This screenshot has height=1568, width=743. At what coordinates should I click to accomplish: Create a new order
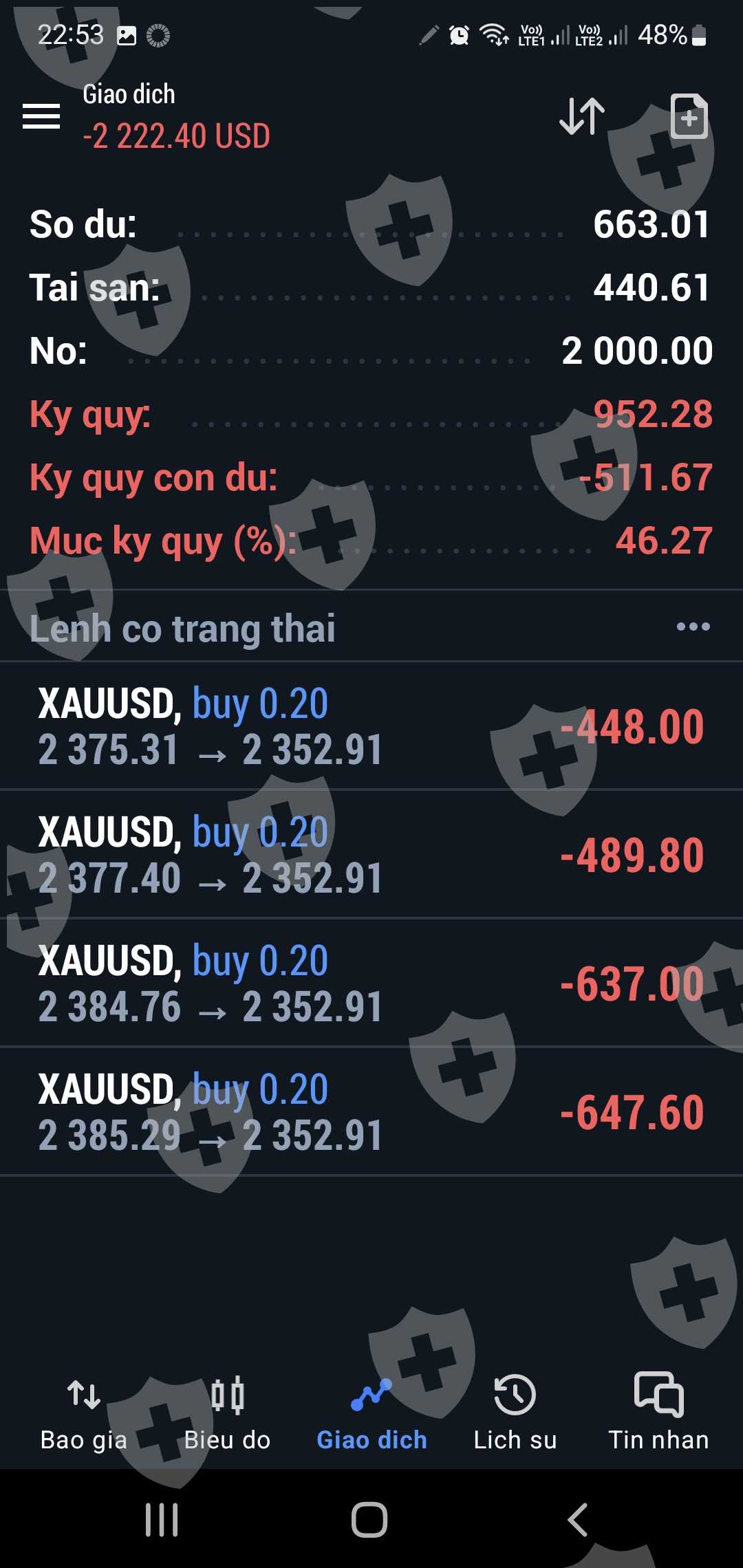click(x=689, y=116)
